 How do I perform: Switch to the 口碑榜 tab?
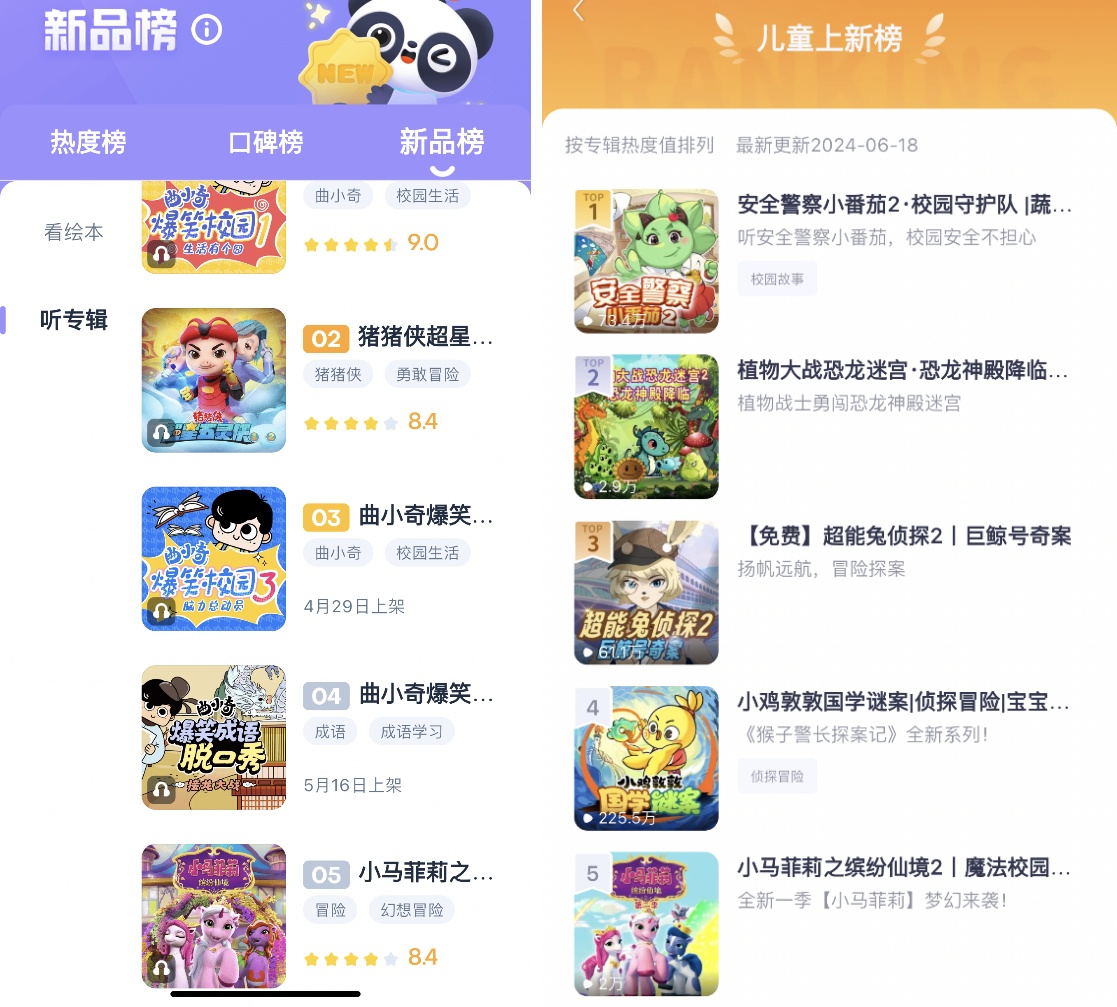265,142
